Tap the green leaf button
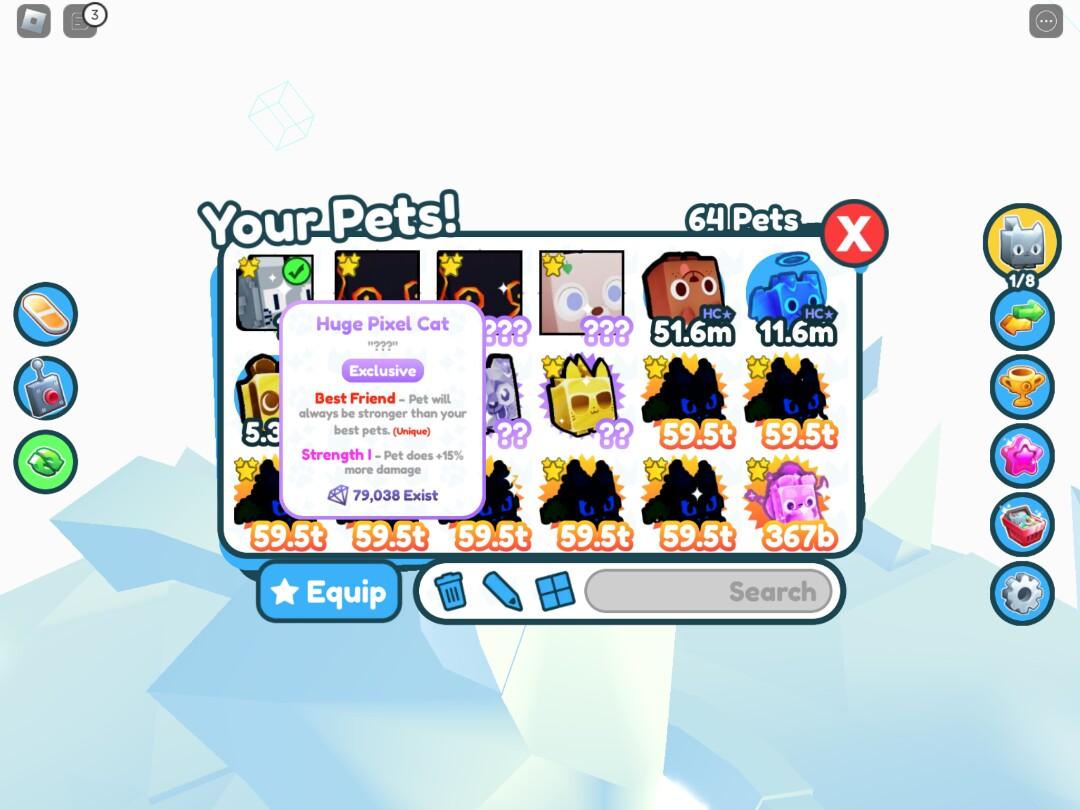 pos(46,462)
